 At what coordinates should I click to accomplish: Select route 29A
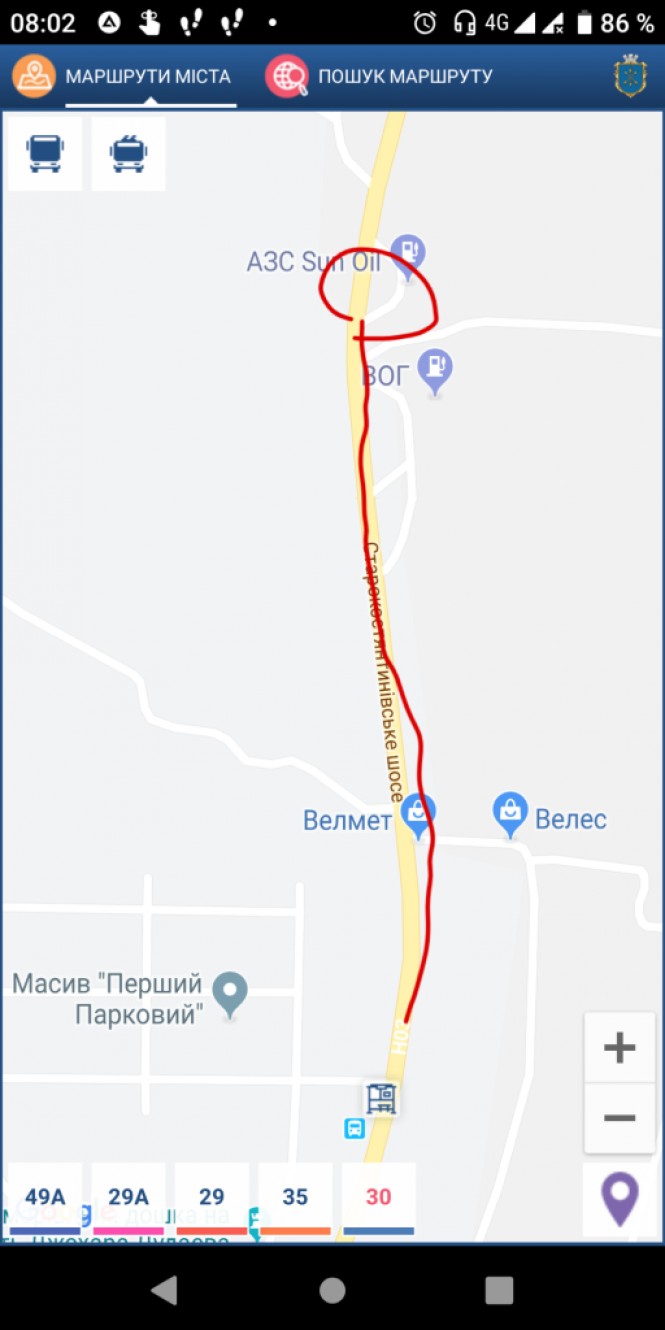point(129,1198)
